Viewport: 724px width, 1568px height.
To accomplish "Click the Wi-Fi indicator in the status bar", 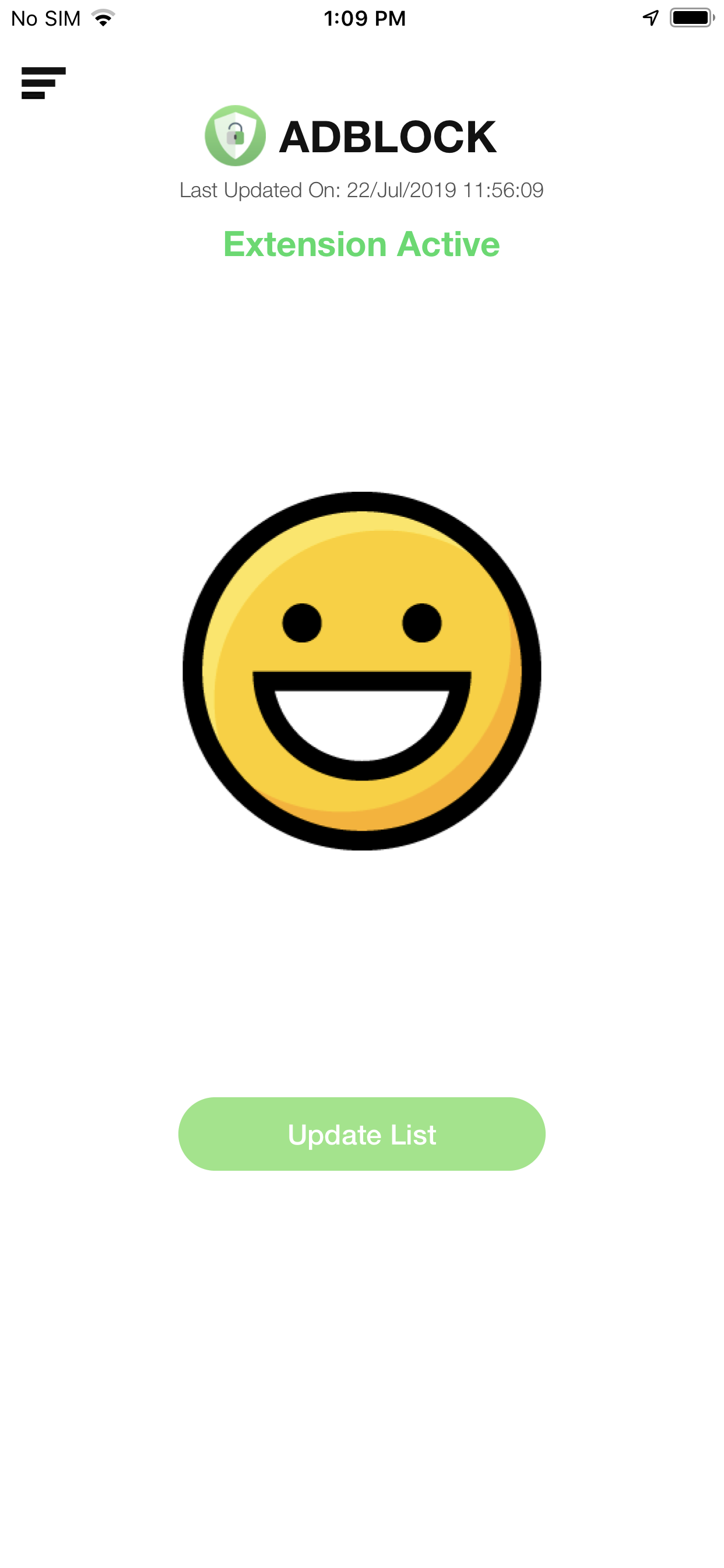I will tap(102, 17).
